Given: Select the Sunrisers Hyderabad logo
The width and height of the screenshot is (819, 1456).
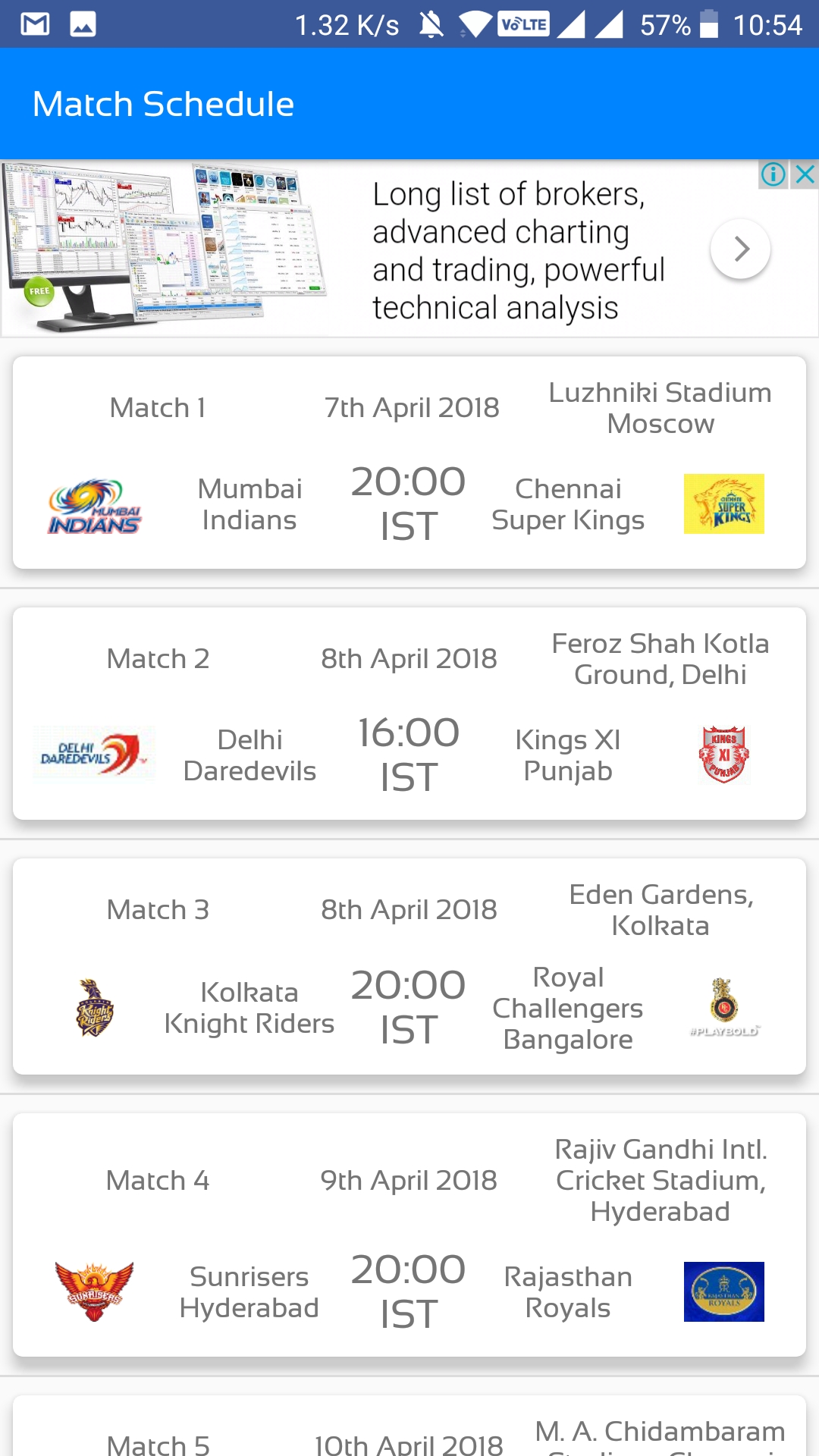Looking at the screenshot, I should click(94, 1291).
